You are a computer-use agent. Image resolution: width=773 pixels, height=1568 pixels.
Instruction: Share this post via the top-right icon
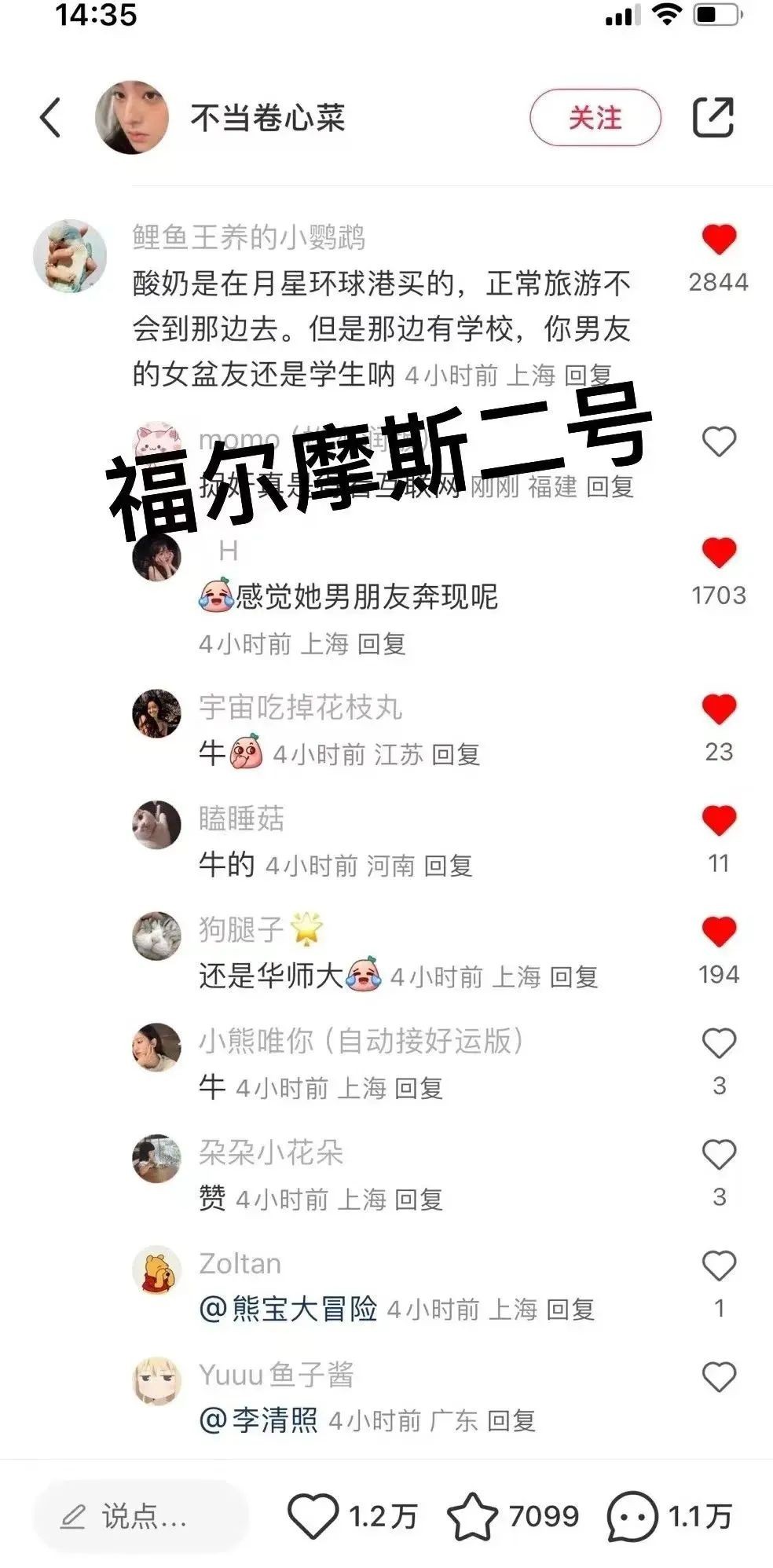click(x=713, y=118)
